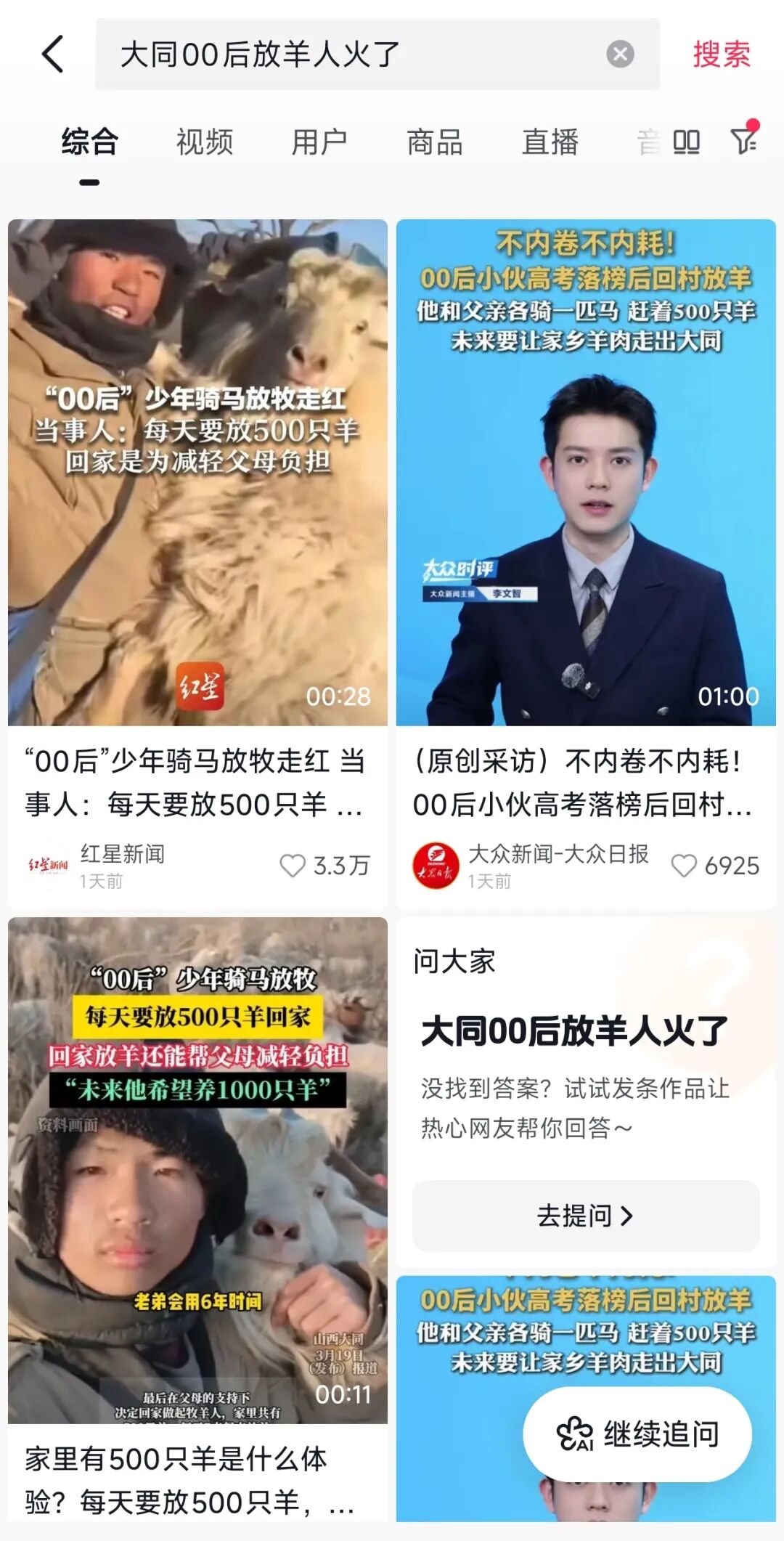Screen dimensions: 784x1541
Task: Toggle the result layout view icon
Action: tap(686, 142)
